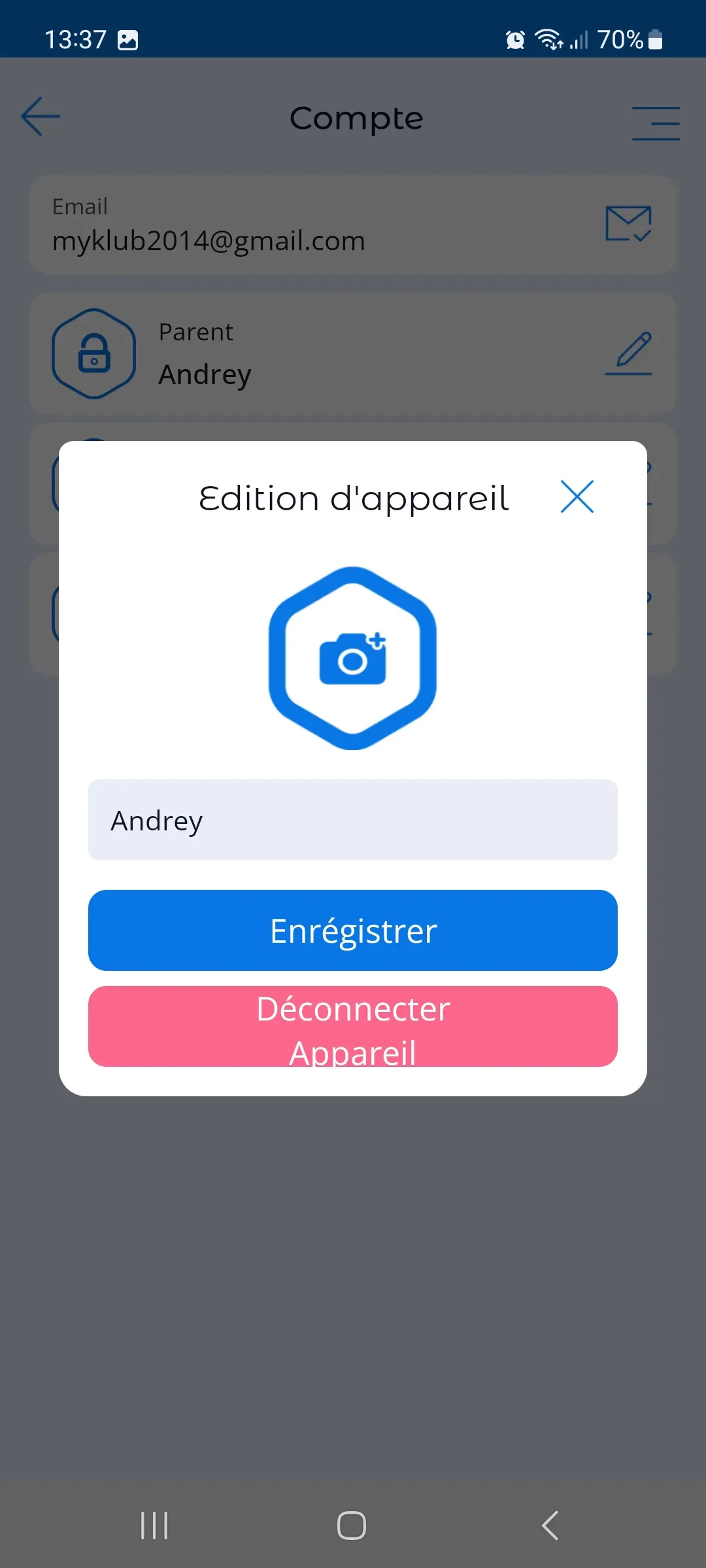Tap Déconnecter Appareil button
Viewport: 706px width, 1568px height.
click(352, 1026)
